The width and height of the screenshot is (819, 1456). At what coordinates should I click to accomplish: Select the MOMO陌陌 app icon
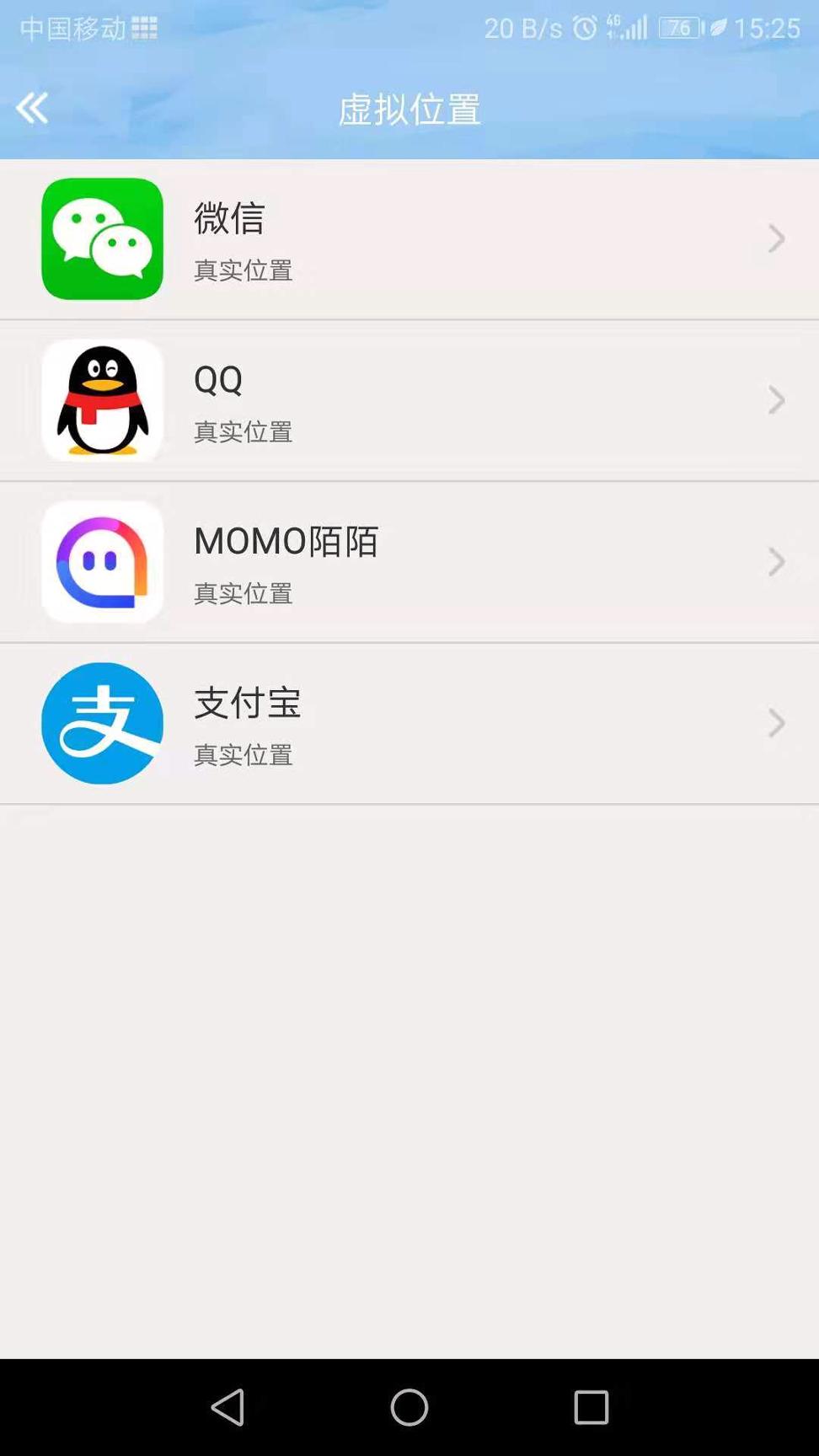(101, 561)
